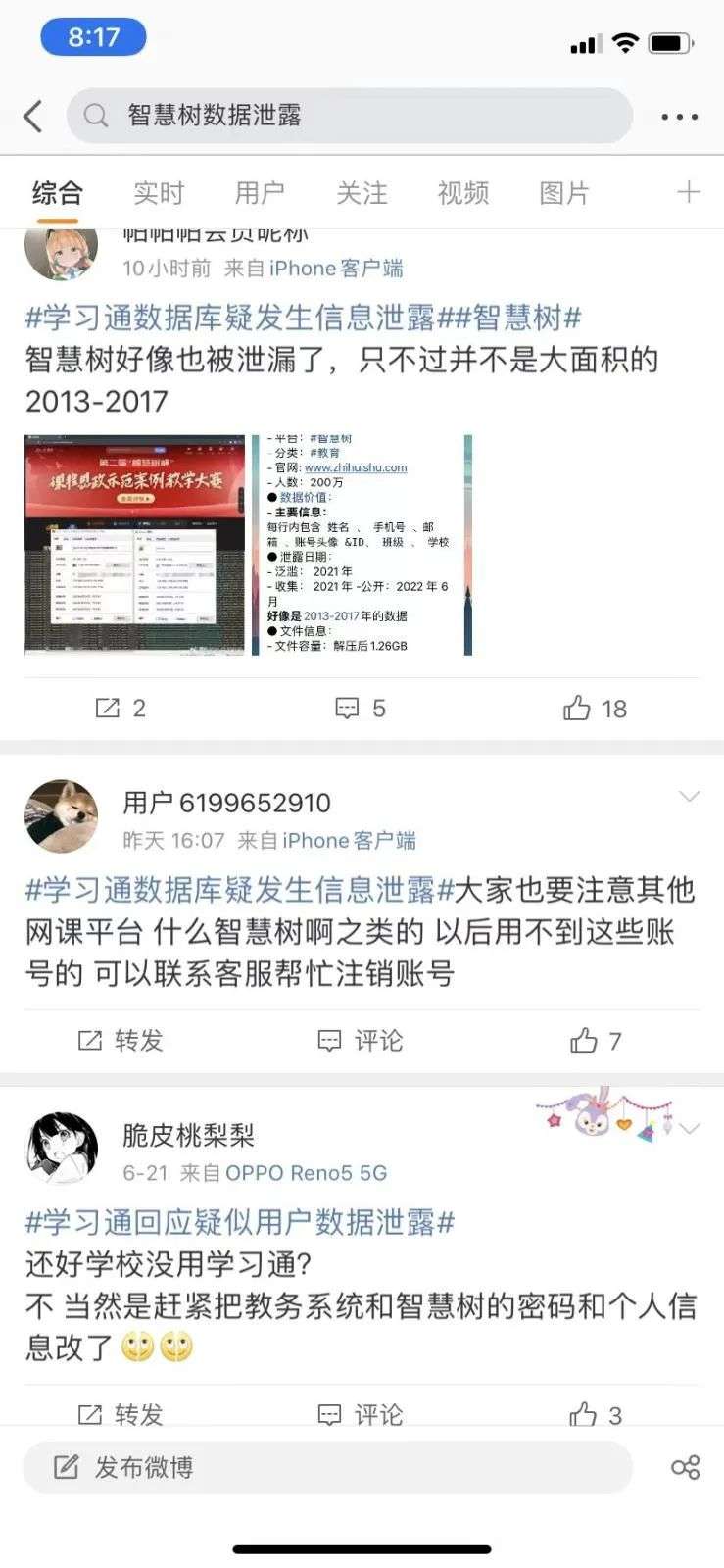Switch to the 图片 tab
724x1568 pixels.
click(564, 193)
